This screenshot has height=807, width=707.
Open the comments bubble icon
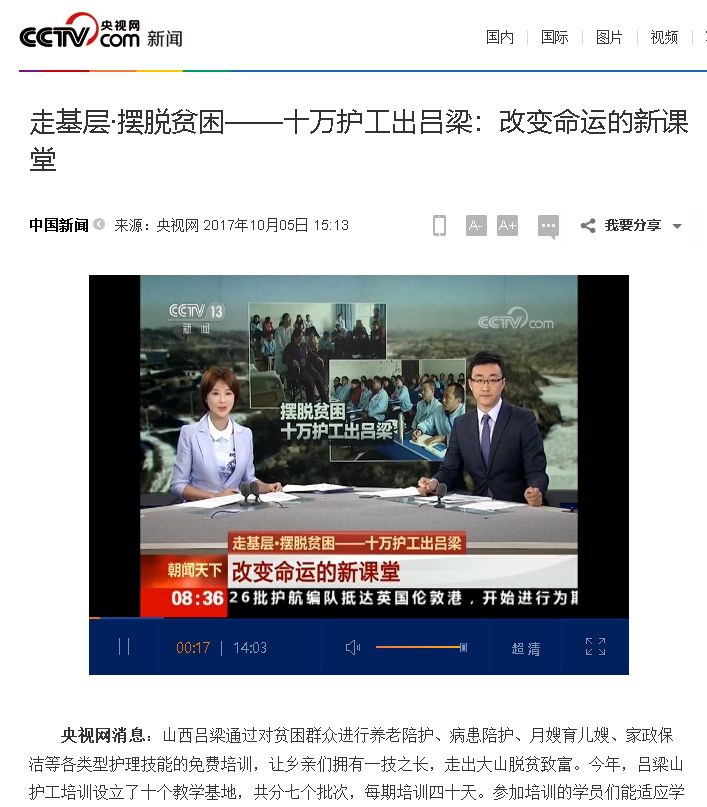tap(548, 226)
